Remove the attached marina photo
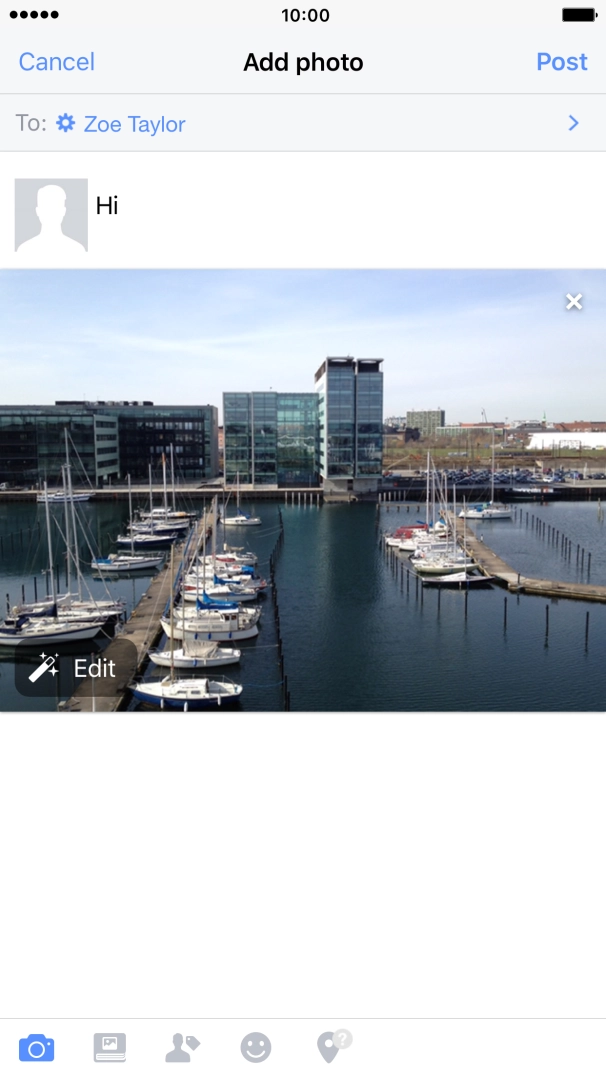This screenshot has width=606, height=1077. click(574, 302)
